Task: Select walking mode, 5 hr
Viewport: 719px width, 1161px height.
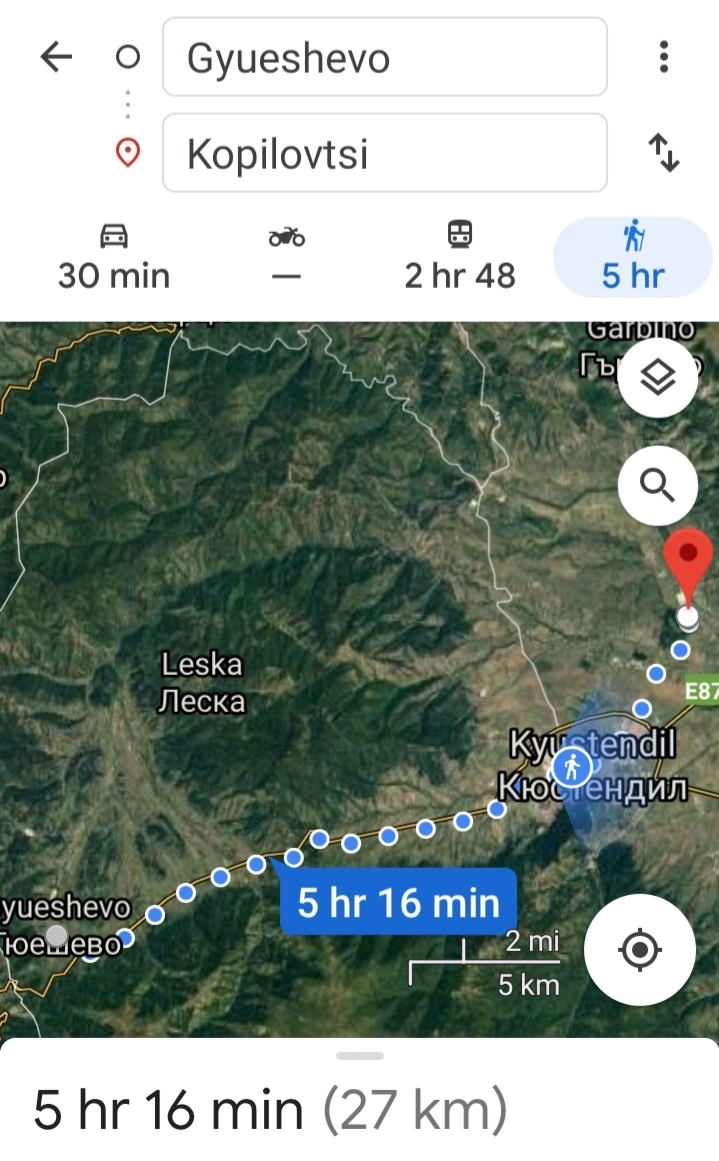Action: (x=632, y=257)
